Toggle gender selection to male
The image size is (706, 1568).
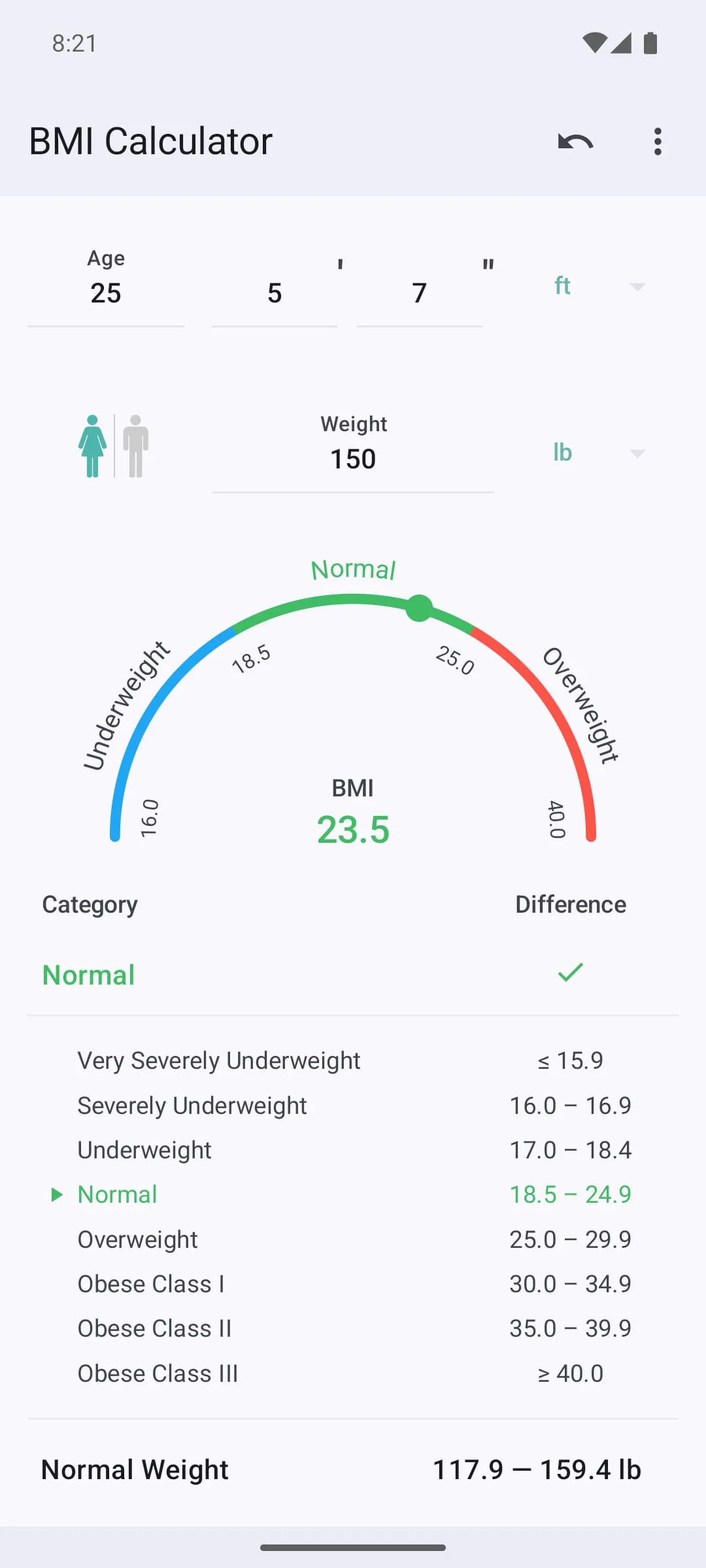[135, 446]
